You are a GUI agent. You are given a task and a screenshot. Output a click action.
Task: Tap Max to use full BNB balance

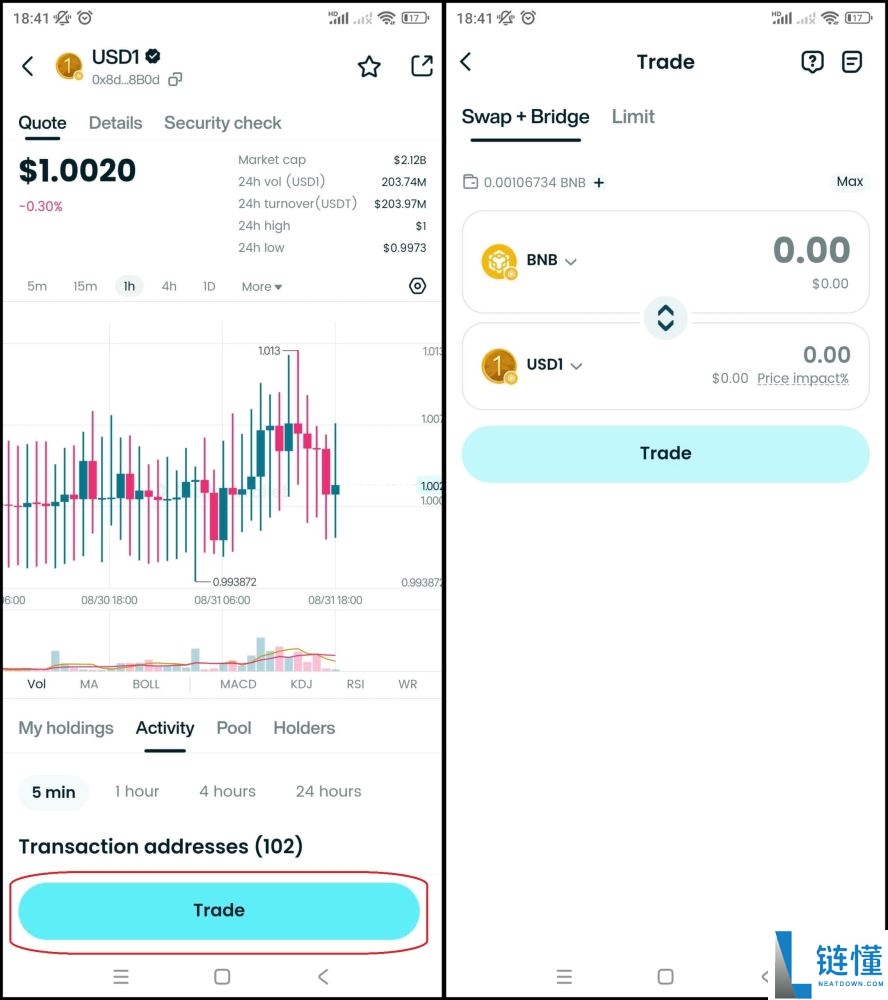point(849,182)
